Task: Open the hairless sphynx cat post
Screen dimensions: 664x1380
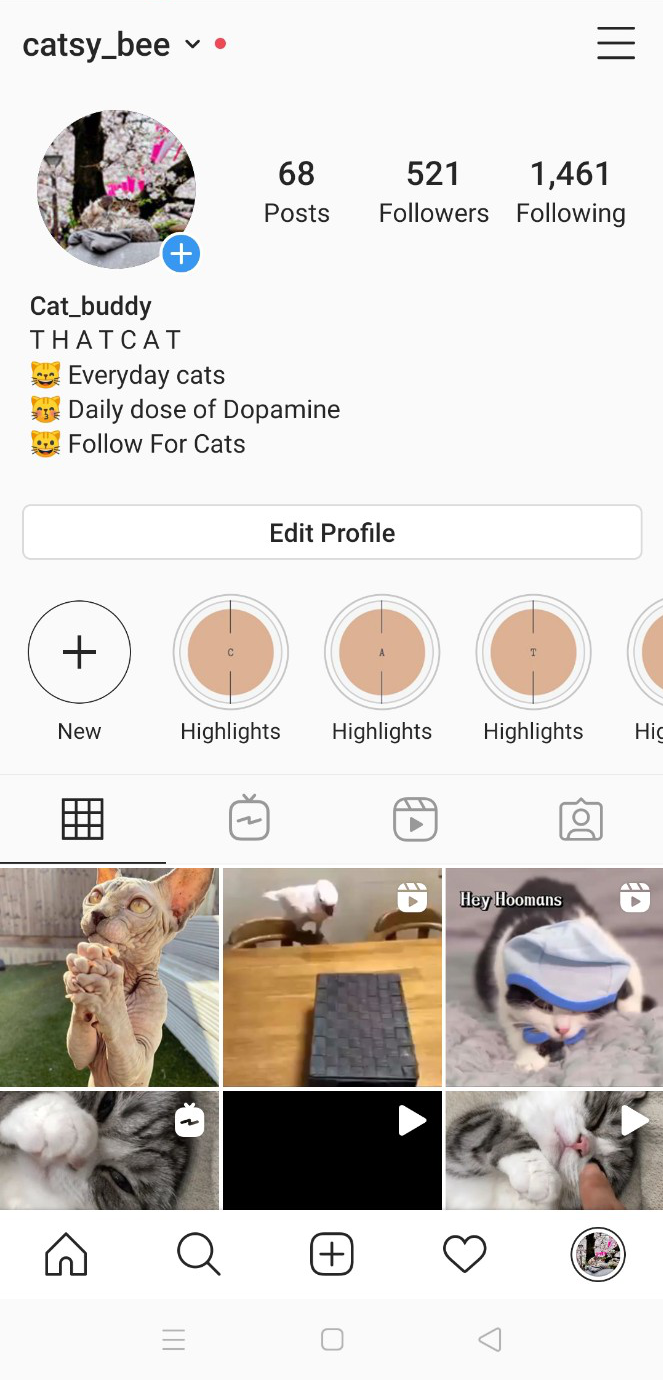Action: point(109,977)
